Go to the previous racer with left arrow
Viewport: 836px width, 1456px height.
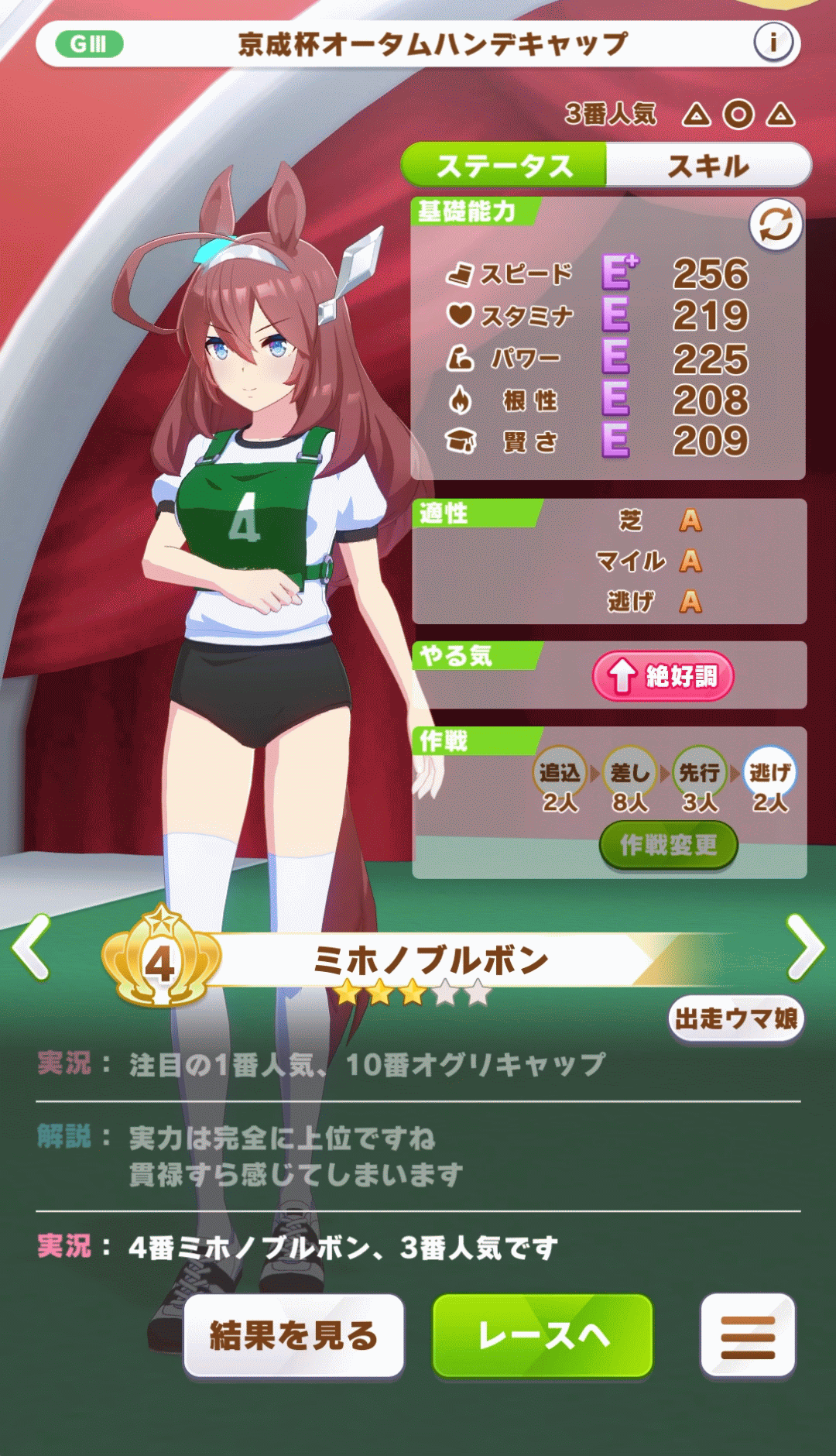(x=31, y=946)
